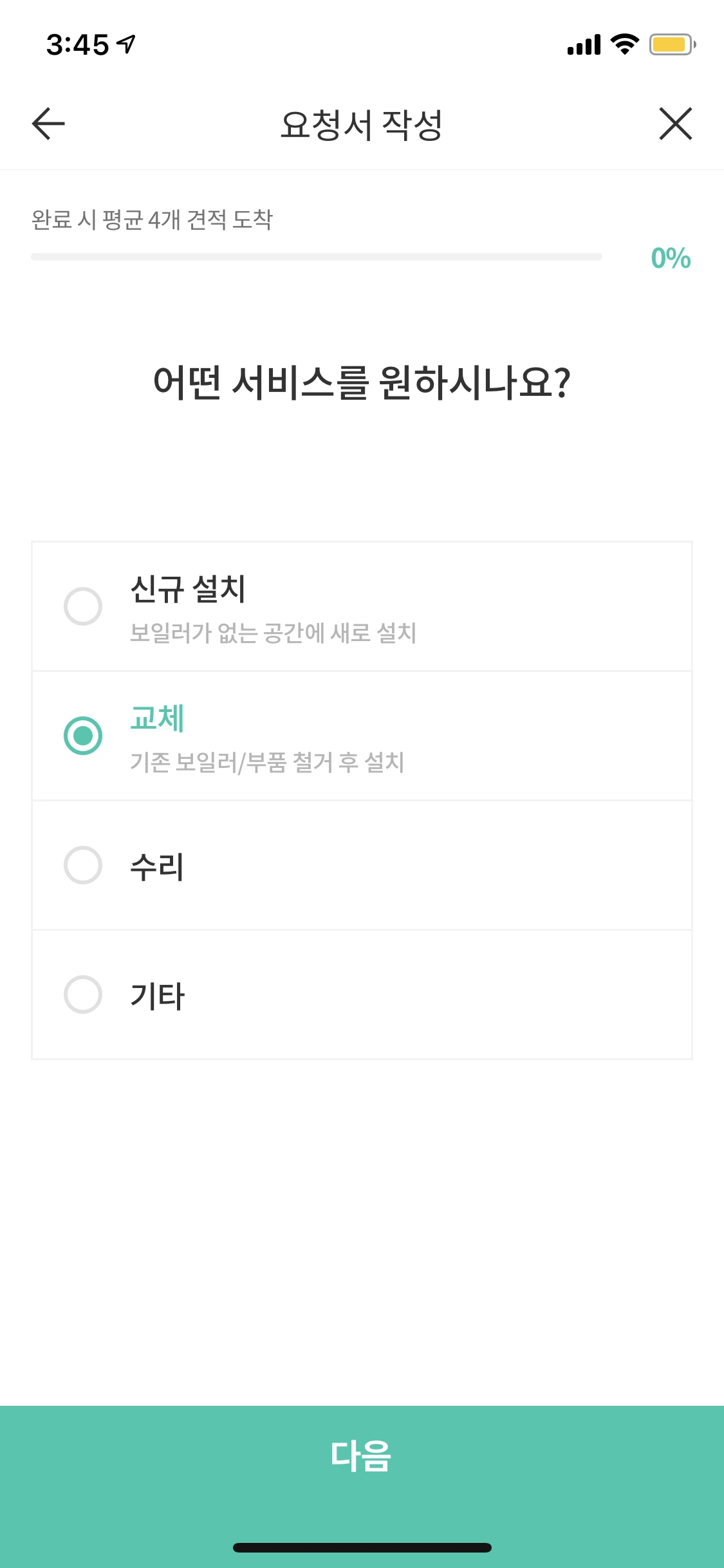Tap the 요청서 작성 title text
724x1568 pixels.
point(362,124)
